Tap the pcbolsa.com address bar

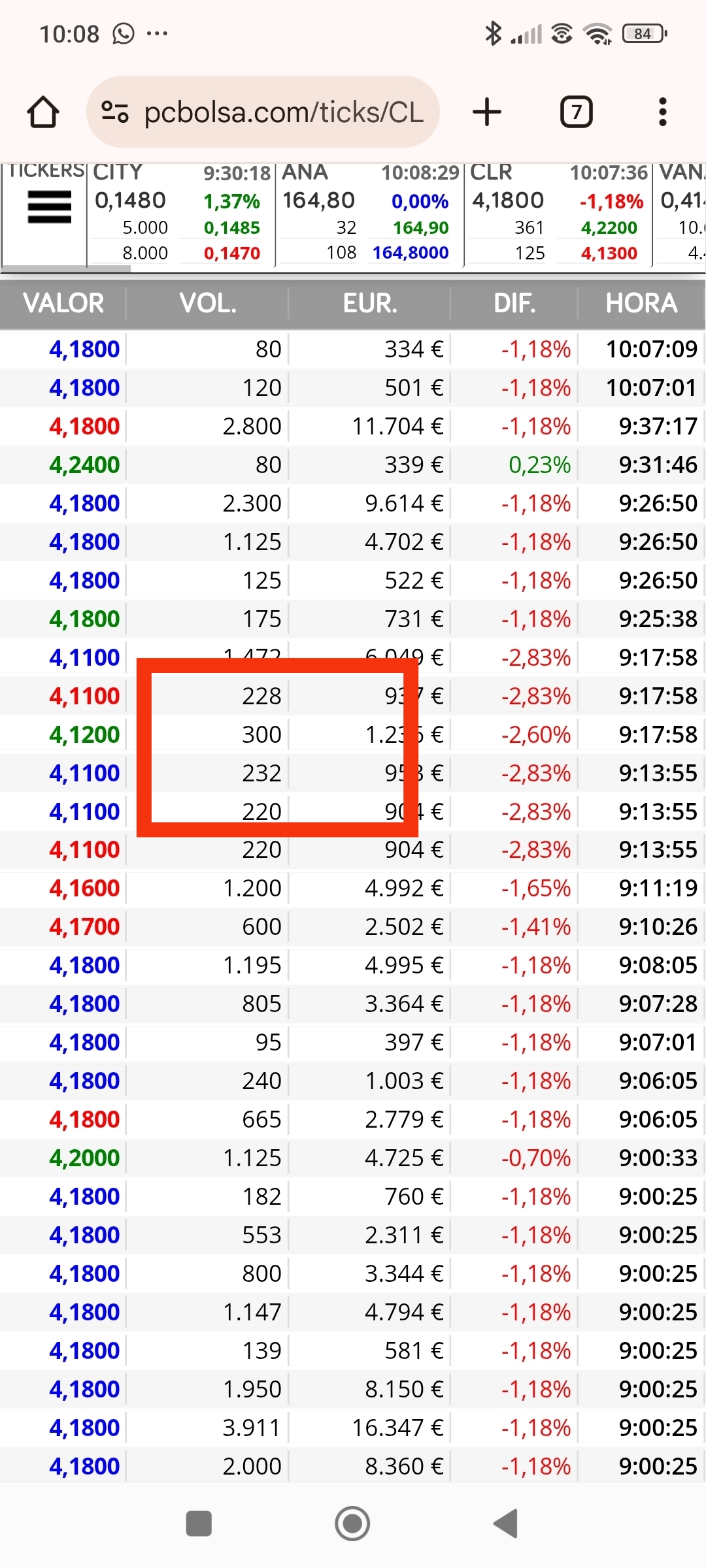coord(263,112)
